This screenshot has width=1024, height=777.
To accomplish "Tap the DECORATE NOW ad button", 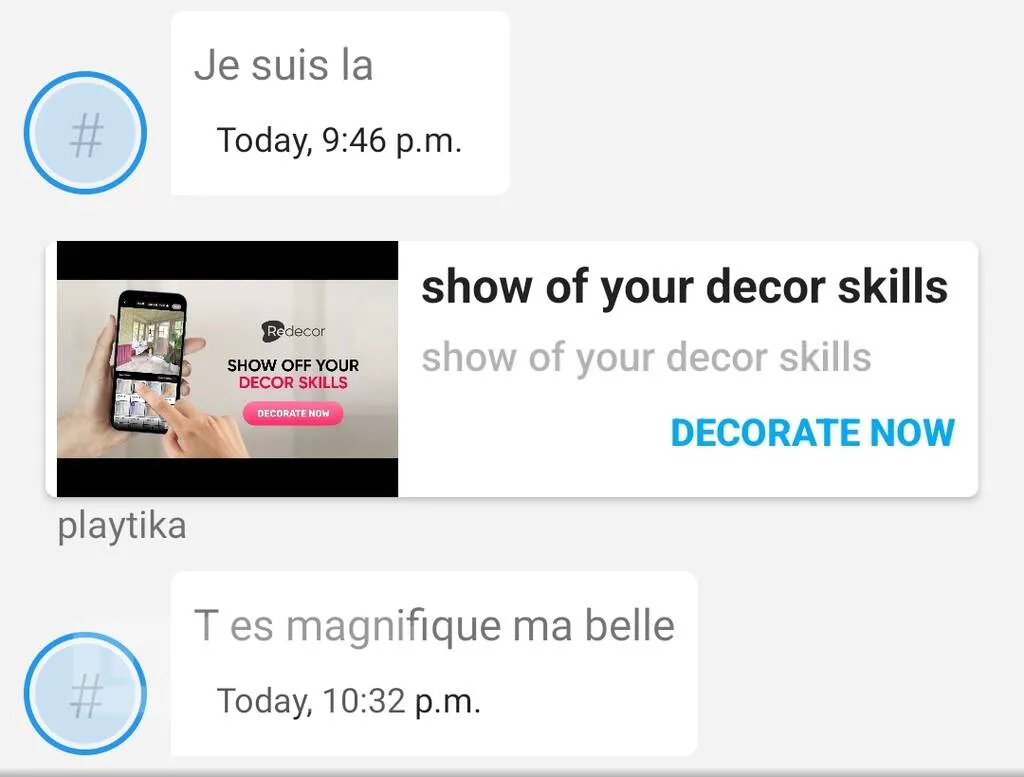I will (812, 432).
